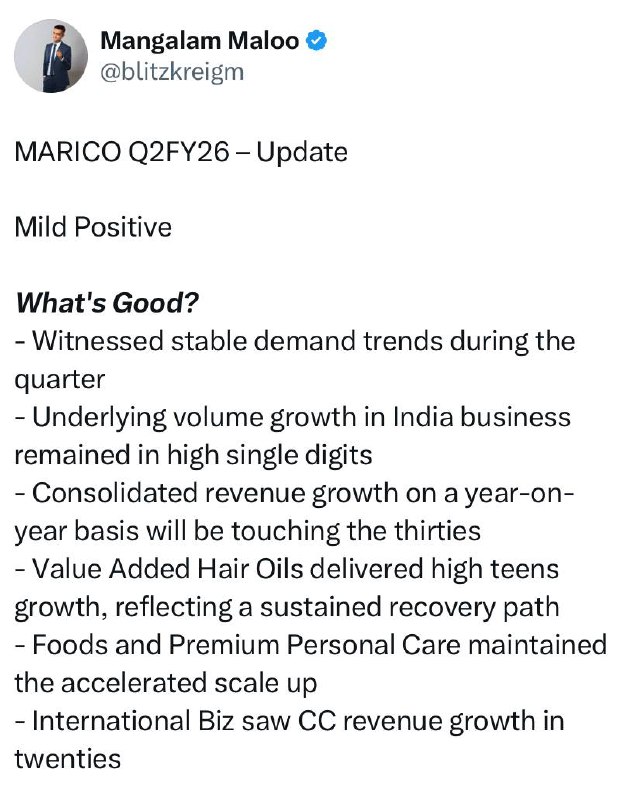Tap the @blitzkreigm handle
Viewport: 642px width, 800px height.
[172, 72]
